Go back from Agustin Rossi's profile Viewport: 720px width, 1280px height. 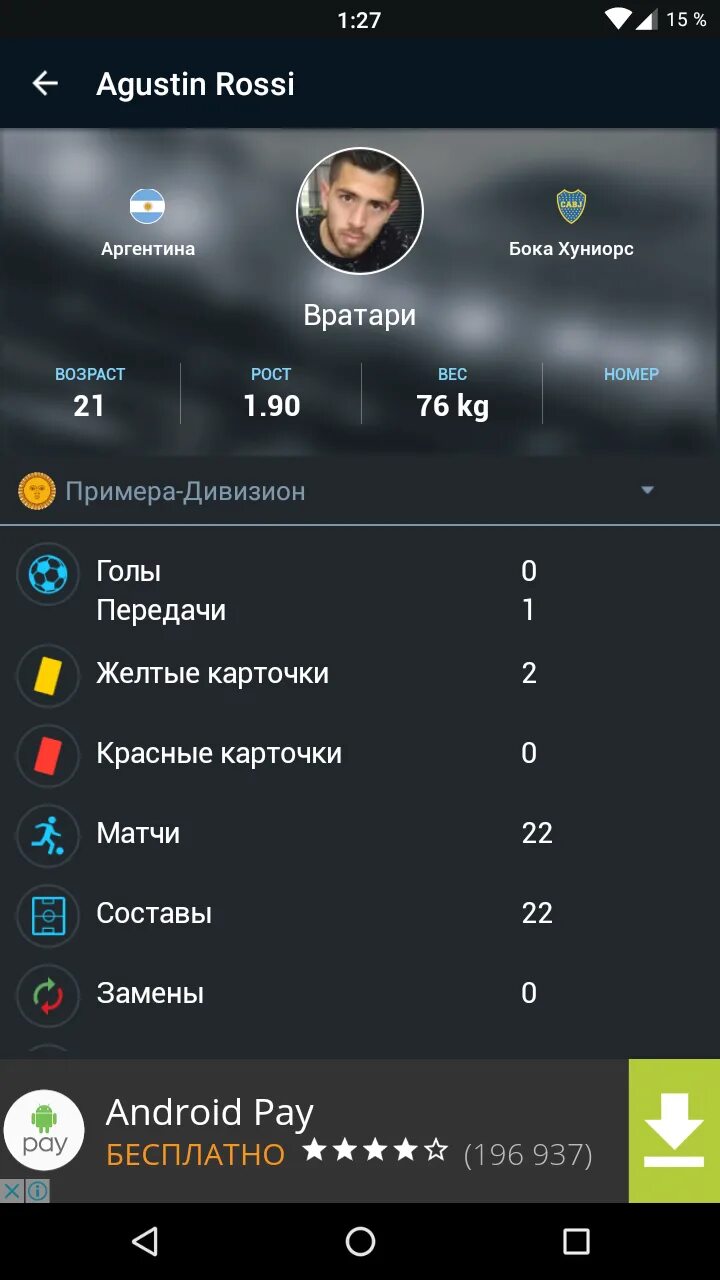pos(45,84)
